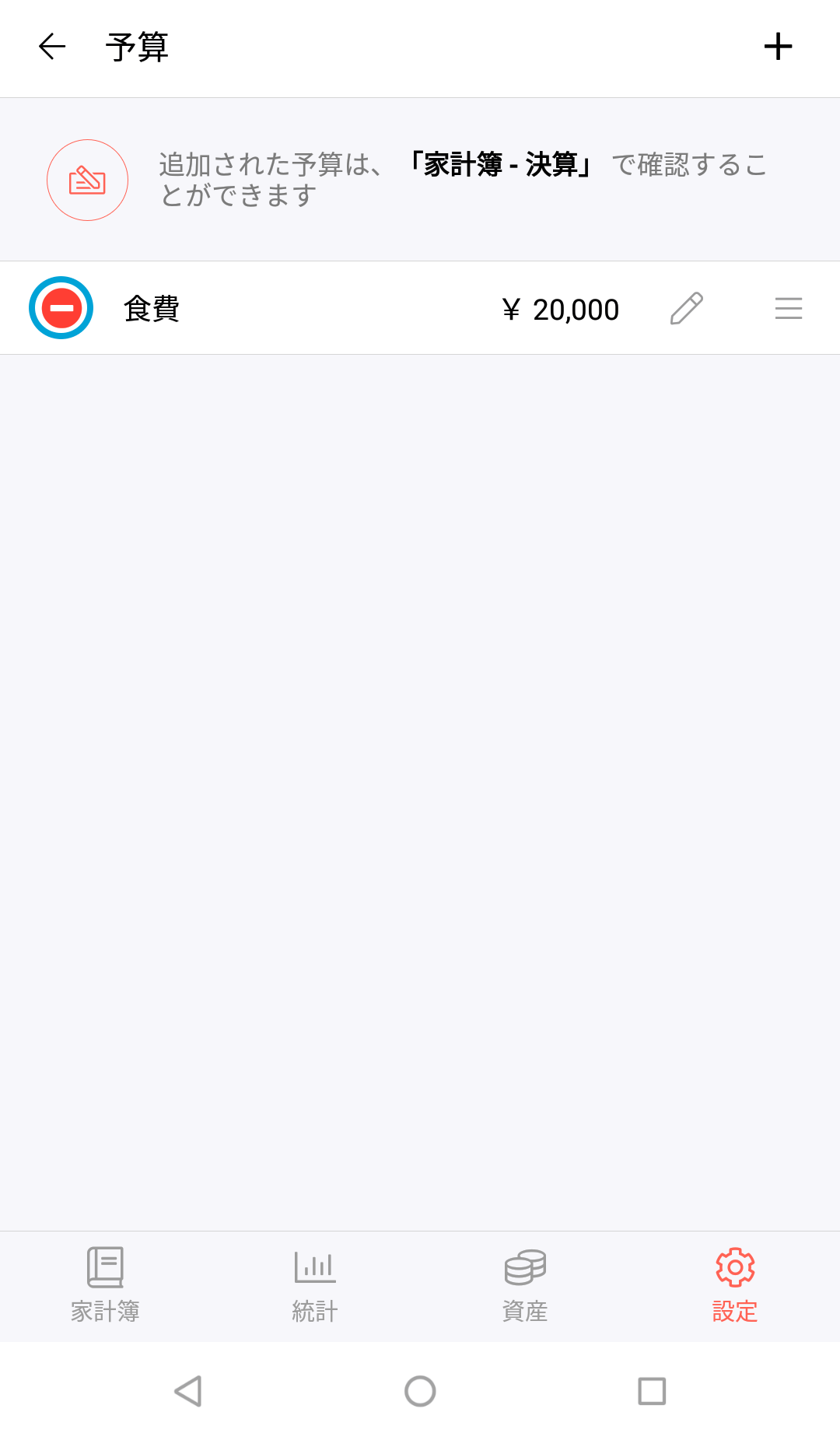The width and height of the screenshot is (840, 1440).
Task: Tap the bold 「家計簿 - 決算」 text link
Action: coord(500,164)
